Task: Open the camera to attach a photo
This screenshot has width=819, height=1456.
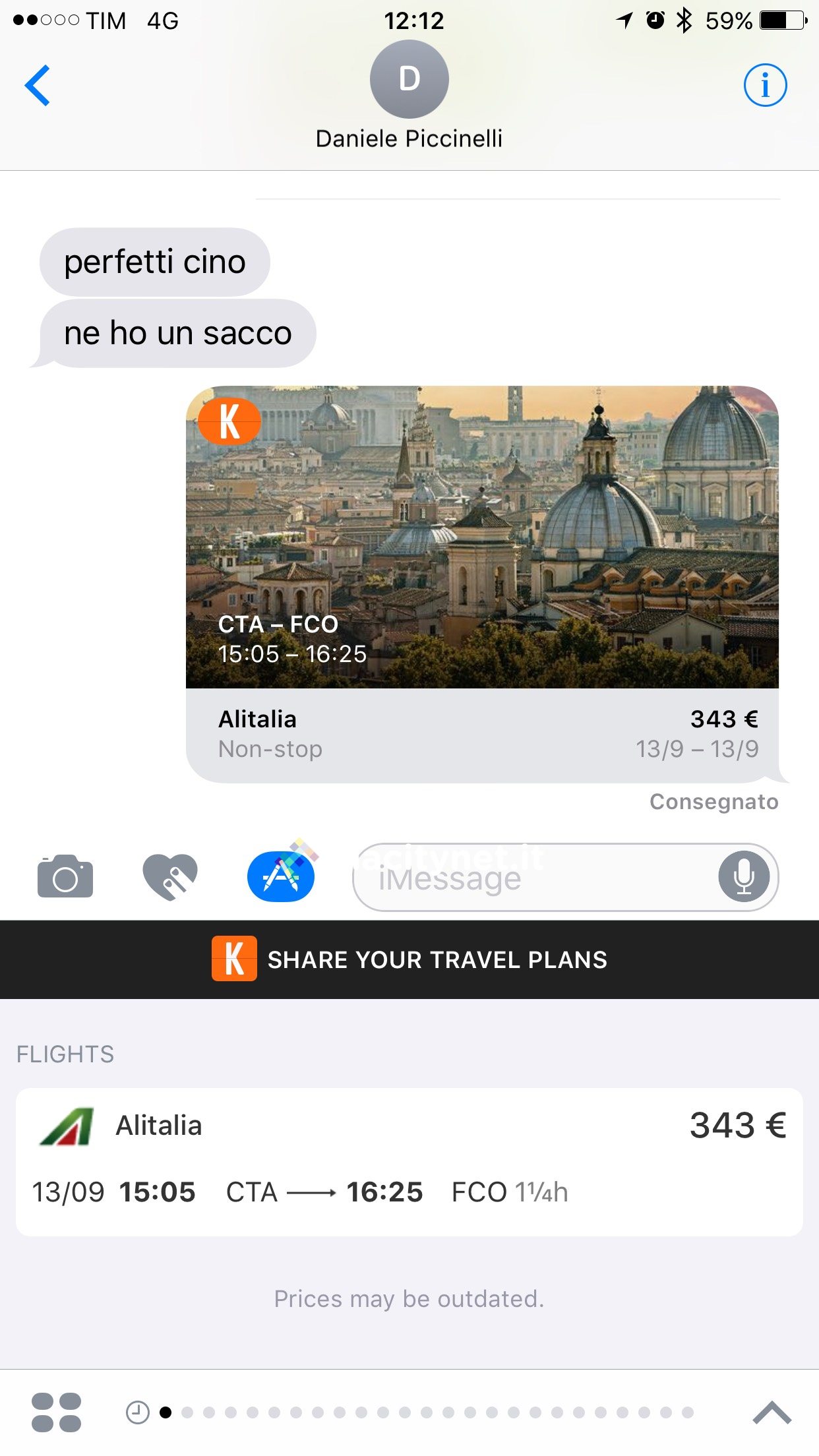Action: (x=65, y=877)
